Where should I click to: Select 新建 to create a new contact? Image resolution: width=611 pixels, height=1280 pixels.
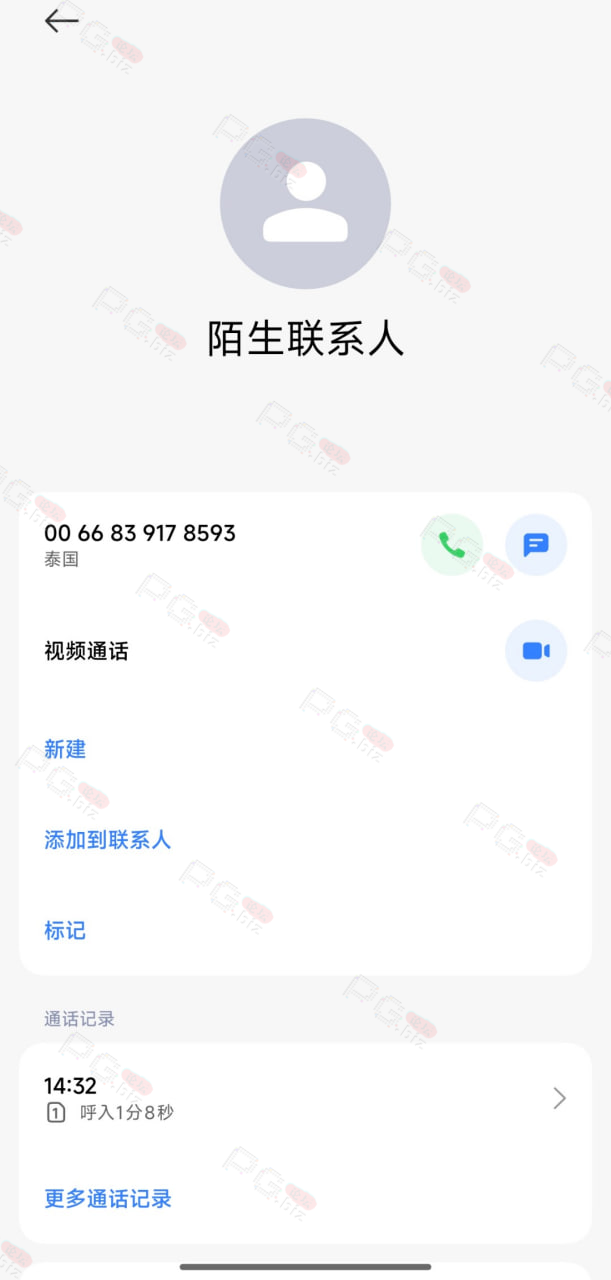tap(65, 749)
